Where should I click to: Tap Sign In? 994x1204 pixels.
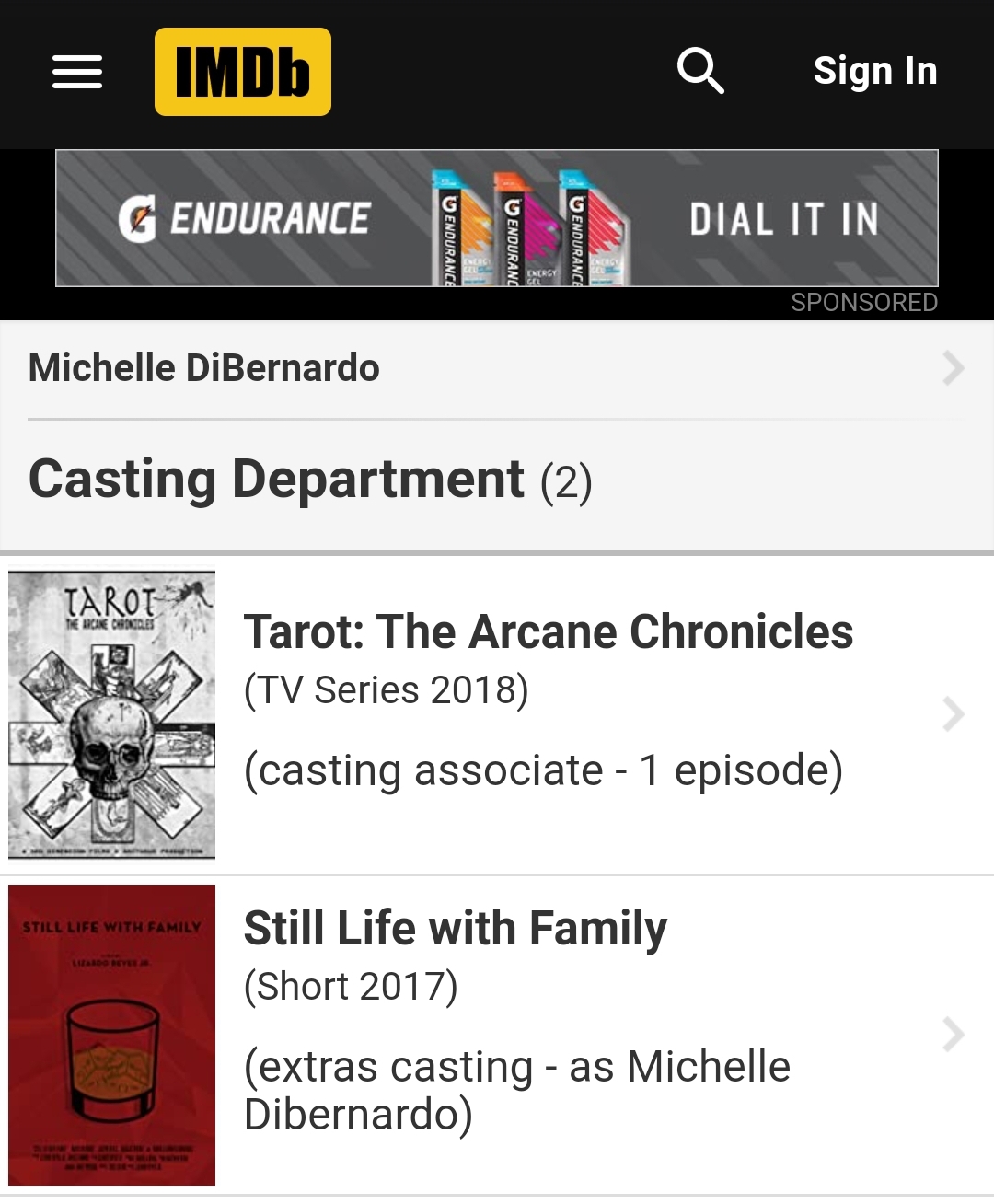pos(874,72)
